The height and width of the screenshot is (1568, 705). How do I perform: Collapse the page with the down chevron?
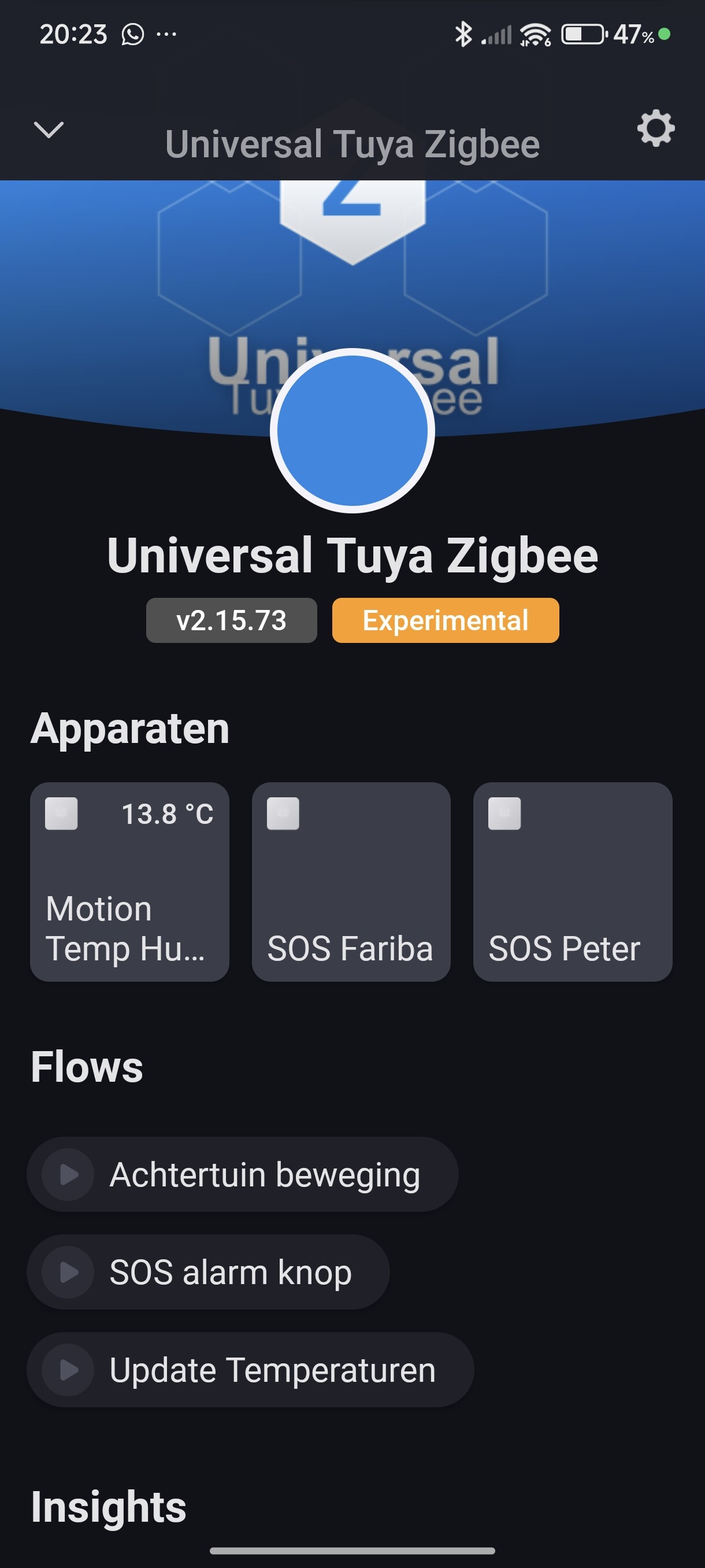coord(49,130)
